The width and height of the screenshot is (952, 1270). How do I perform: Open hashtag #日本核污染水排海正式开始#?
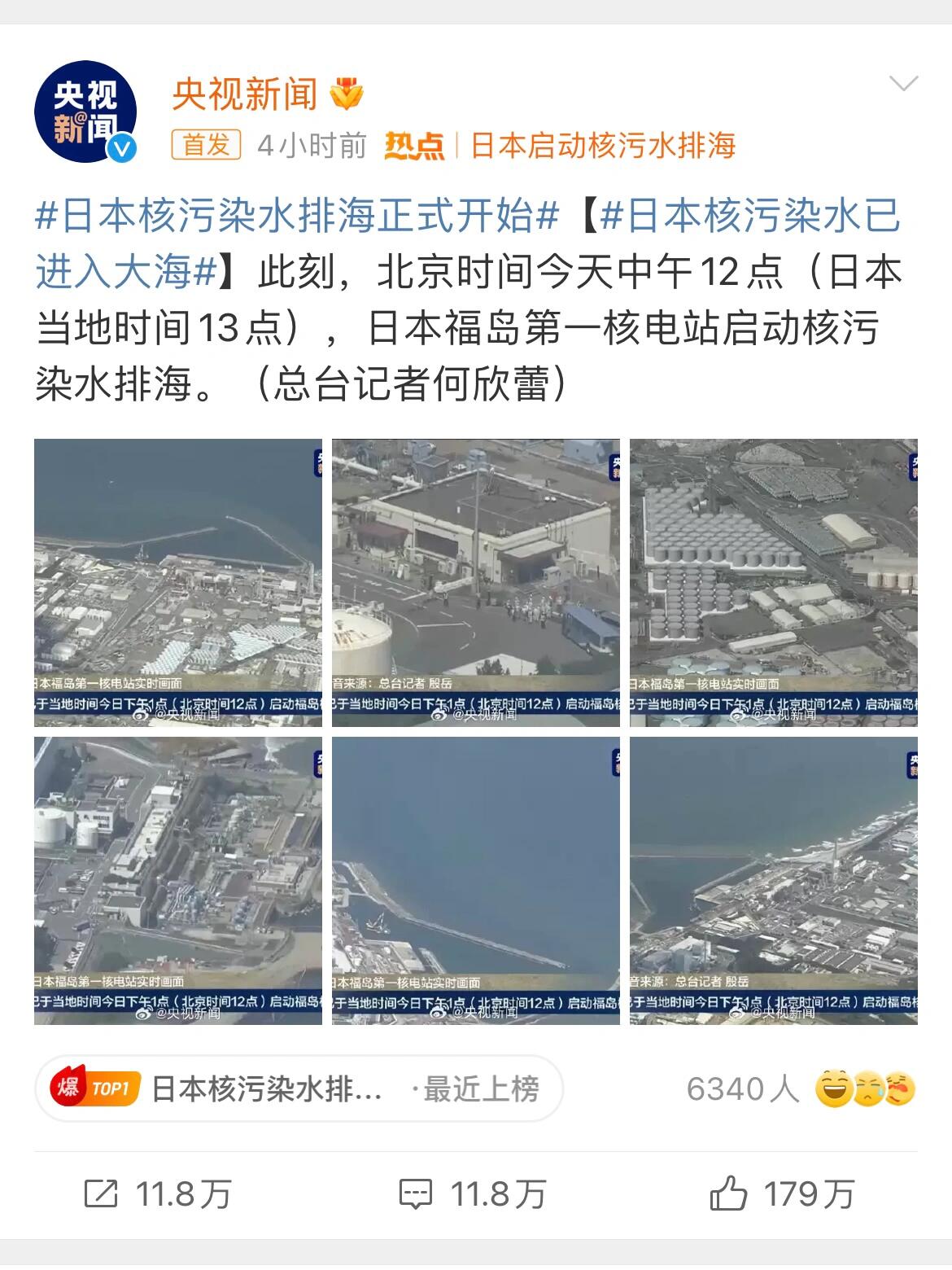pyautogui.click(x=297, y=217)
